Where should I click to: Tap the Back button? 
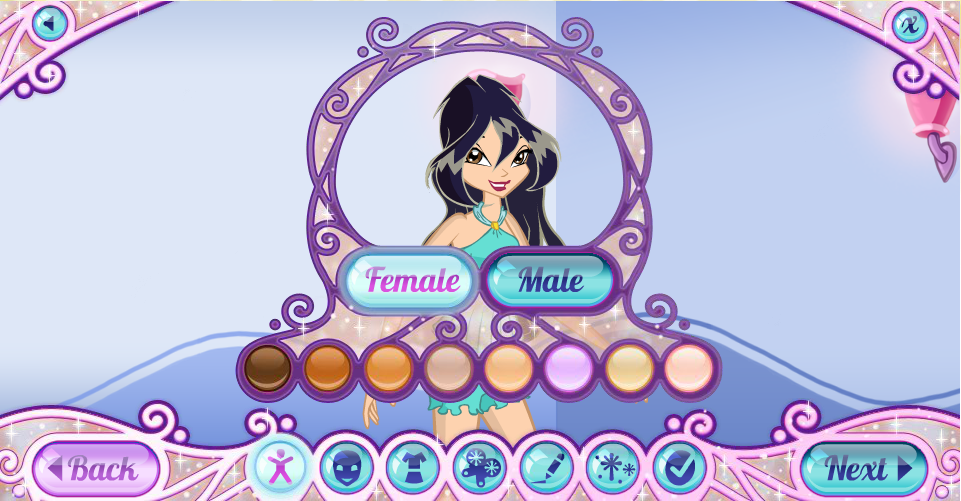click(x=94, y=468)
